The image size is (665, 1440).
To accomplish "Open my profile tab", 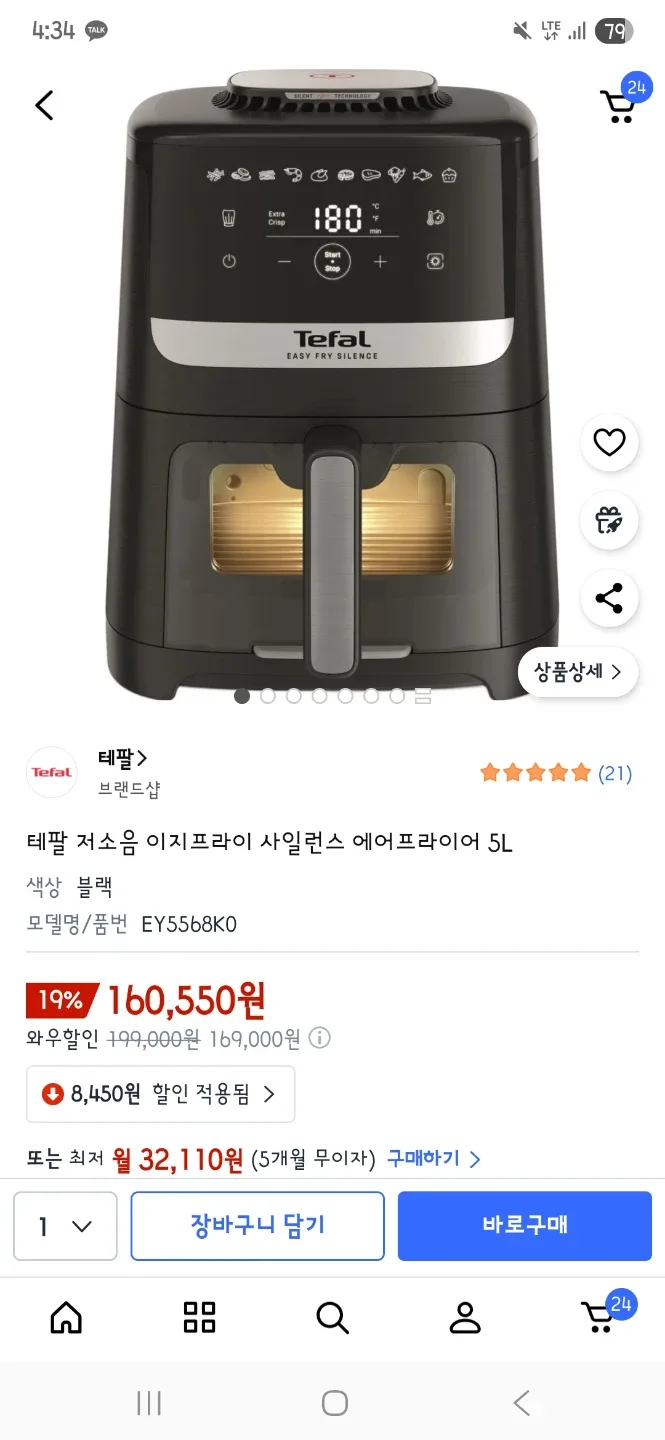I will (x=465, y=1317).
